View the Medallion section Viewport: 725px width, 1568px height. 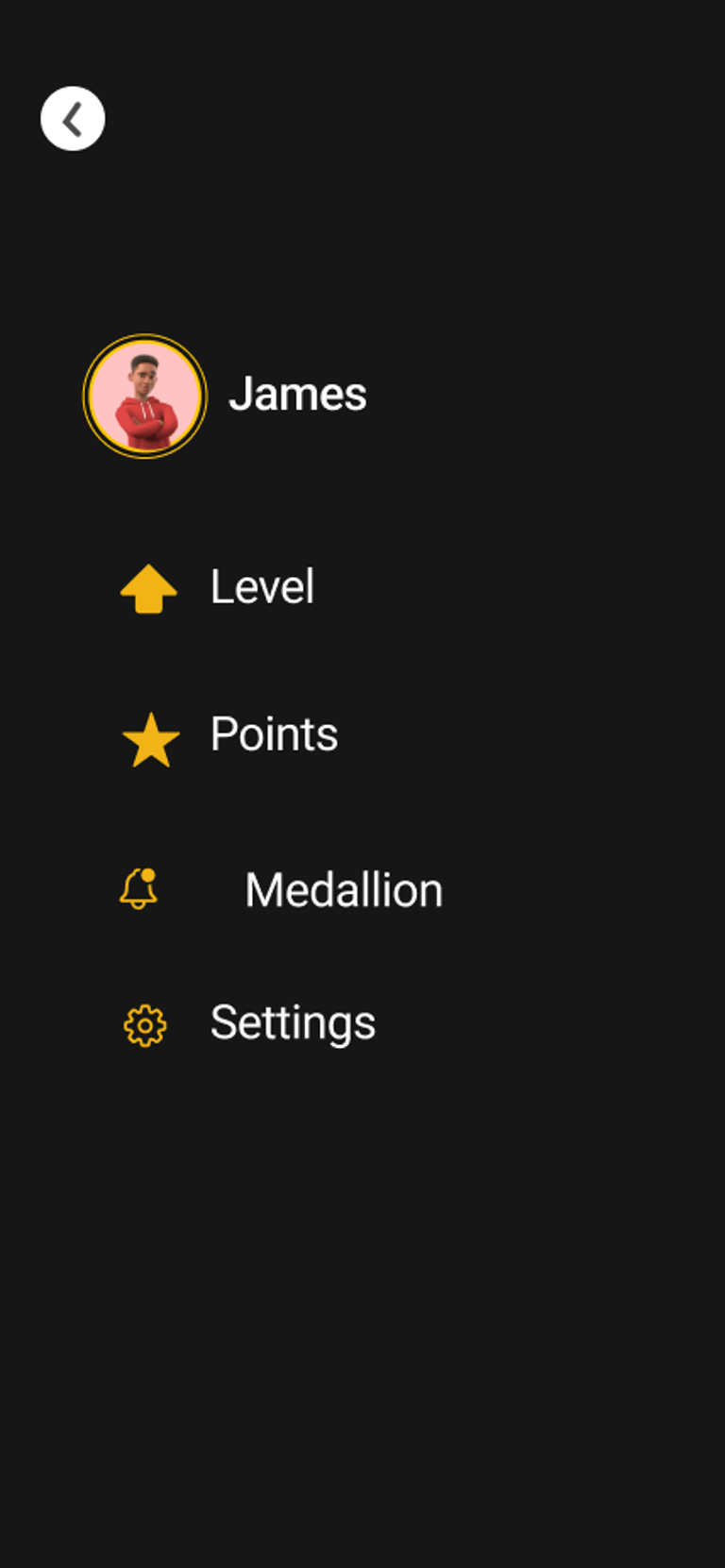click(x=343, y=890)
